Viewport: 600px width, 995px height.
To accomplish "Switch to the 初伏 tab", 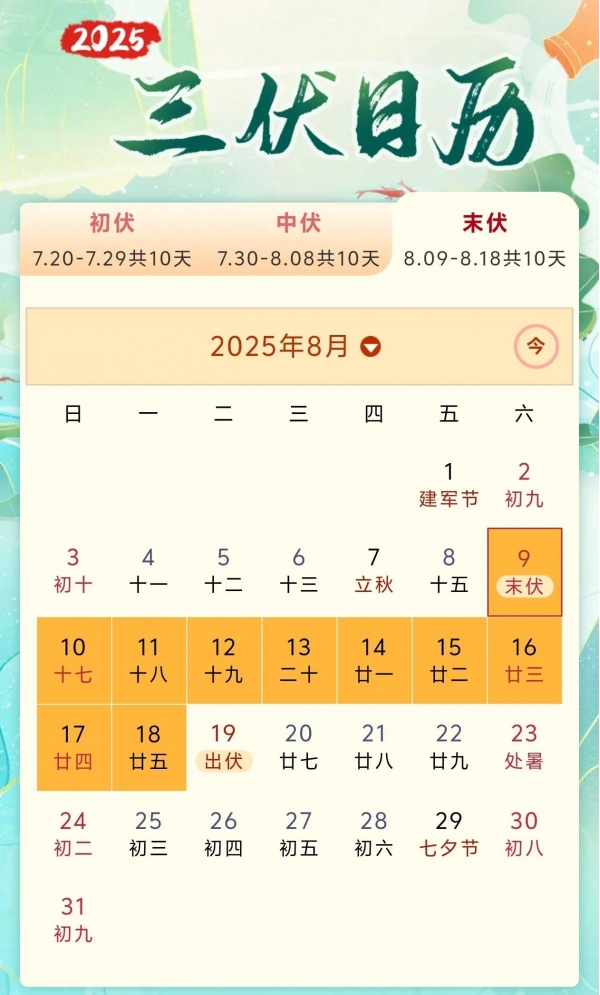I will tap(112, 240).
